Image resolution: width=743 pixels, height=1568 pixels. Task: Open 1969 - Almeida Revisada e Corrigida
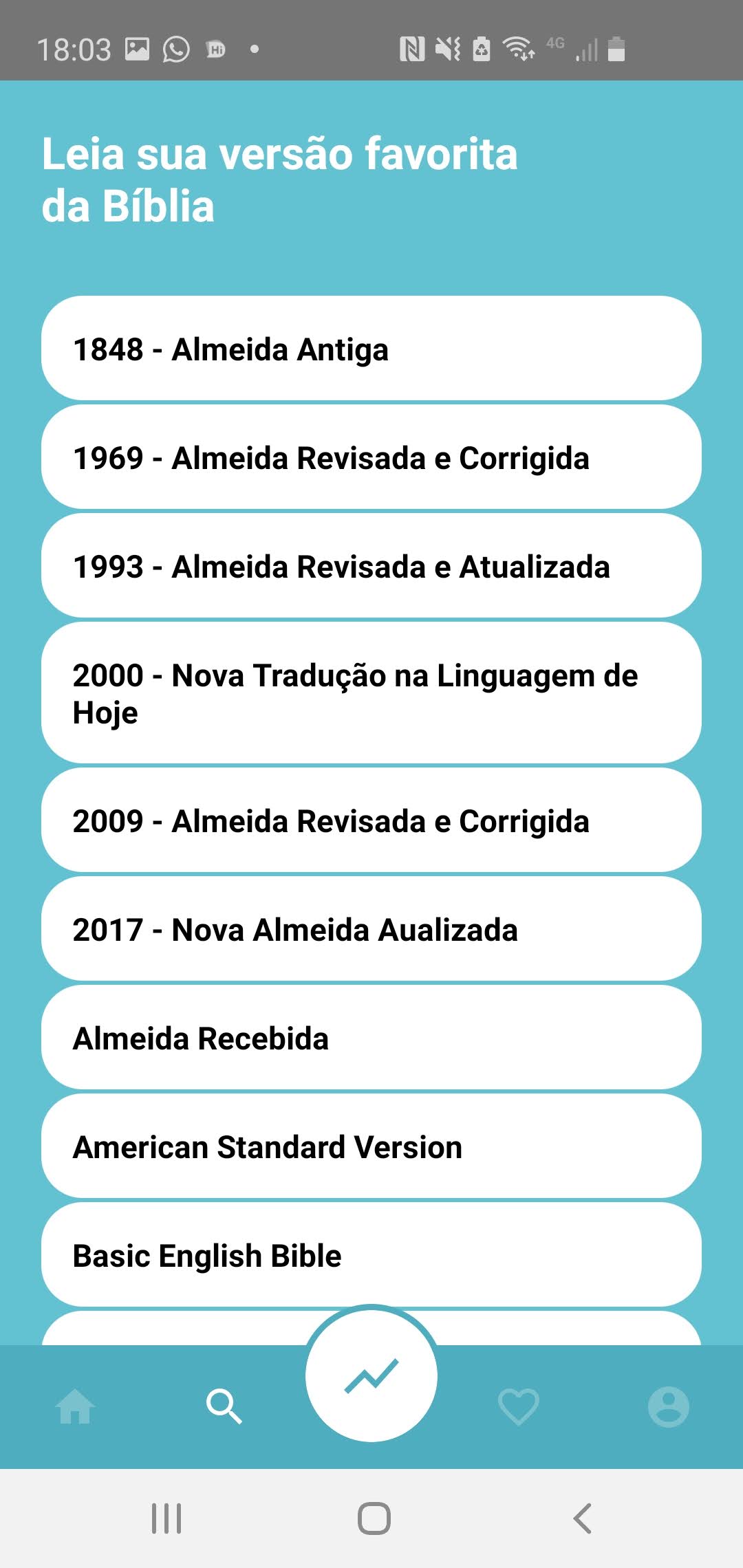(371, 457)
